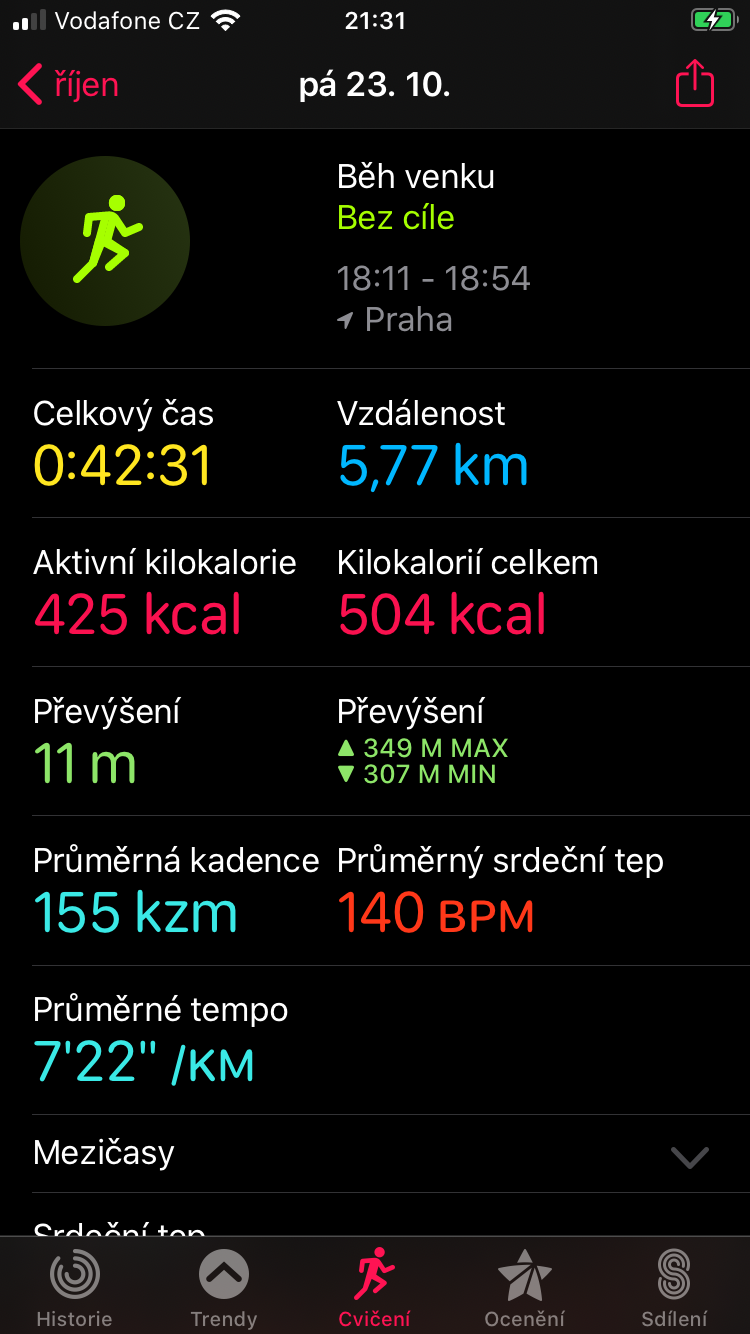Select the Cvičení tab
This screenshot has width=750, height=1334.
pos(375,1287)
